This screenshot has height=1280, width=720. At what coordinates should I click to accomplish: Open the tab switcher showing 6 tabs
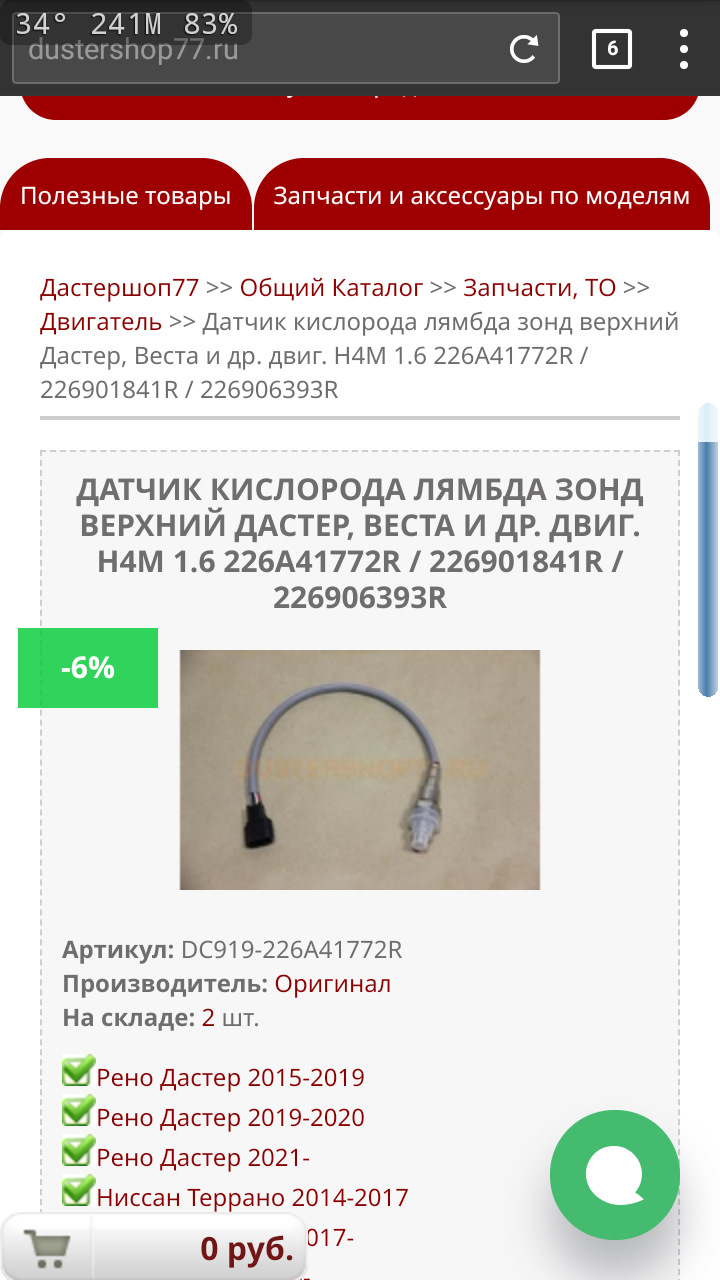612,49
